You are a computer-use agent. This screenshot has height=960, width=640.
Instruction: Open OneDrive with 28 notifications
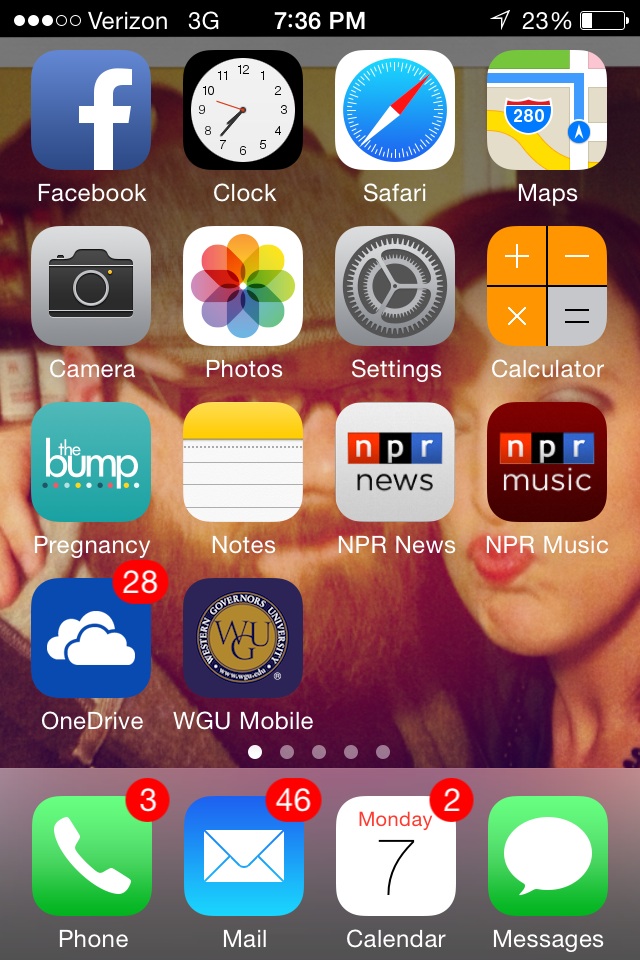point(91,638)
